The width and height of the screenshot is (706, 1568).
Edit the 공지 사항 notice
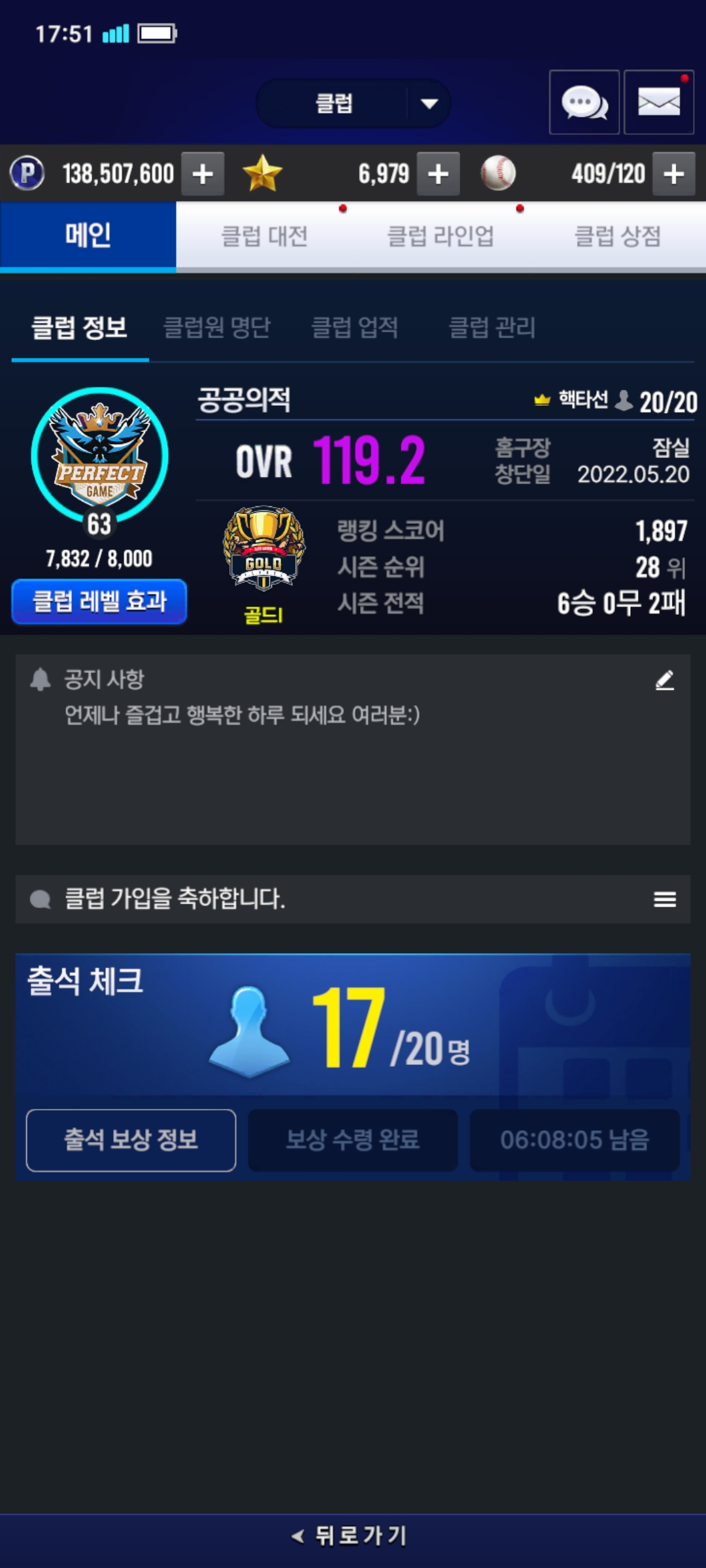pos(664,680)
